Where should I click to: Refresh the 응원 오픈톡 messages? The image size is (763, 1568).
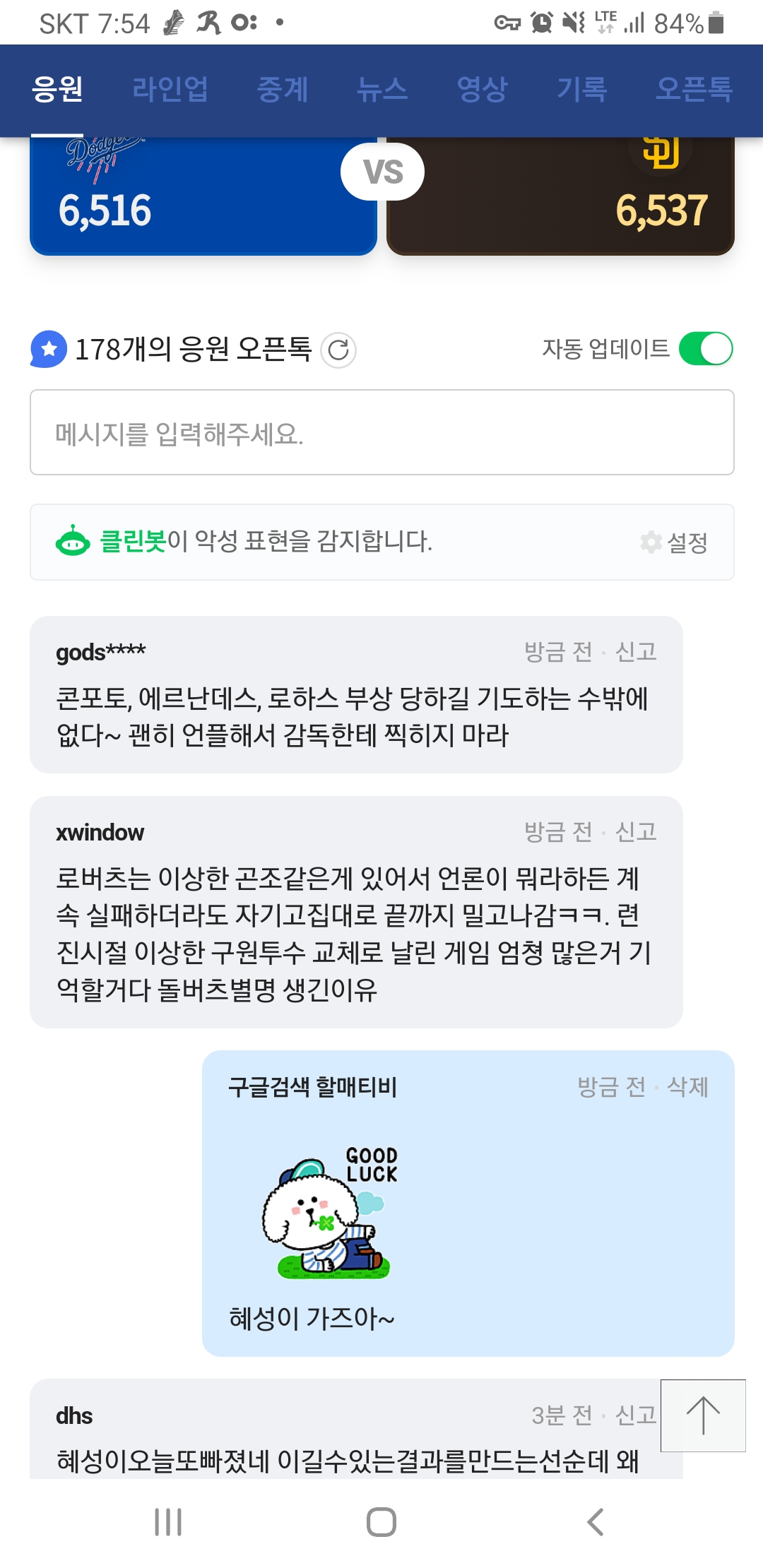[338, 350]
